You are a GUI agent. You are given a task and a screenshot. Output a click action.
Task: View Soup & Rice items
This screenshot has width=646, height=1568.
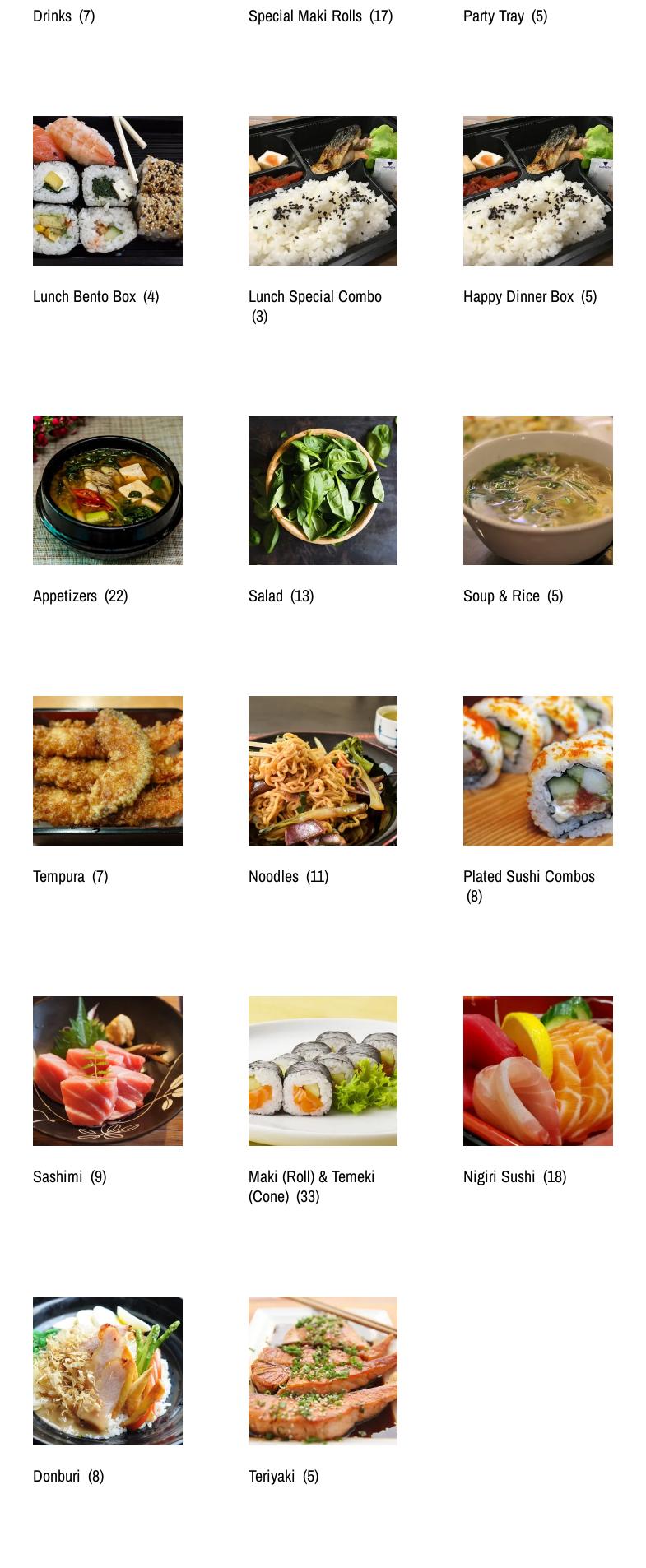537,491
